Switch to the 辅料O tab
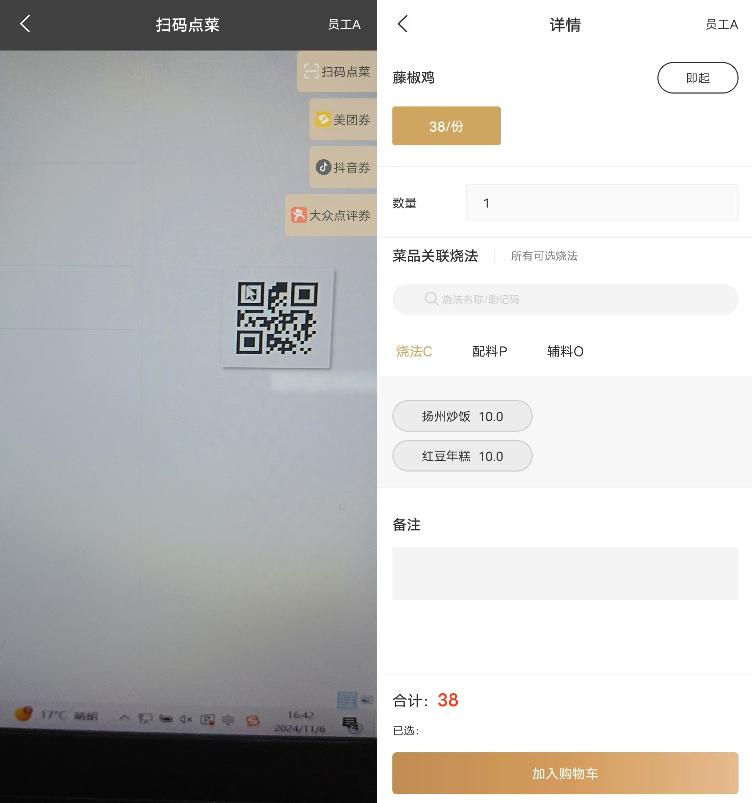The height and width of the screenshot is (803, 752). click(565, 351)
